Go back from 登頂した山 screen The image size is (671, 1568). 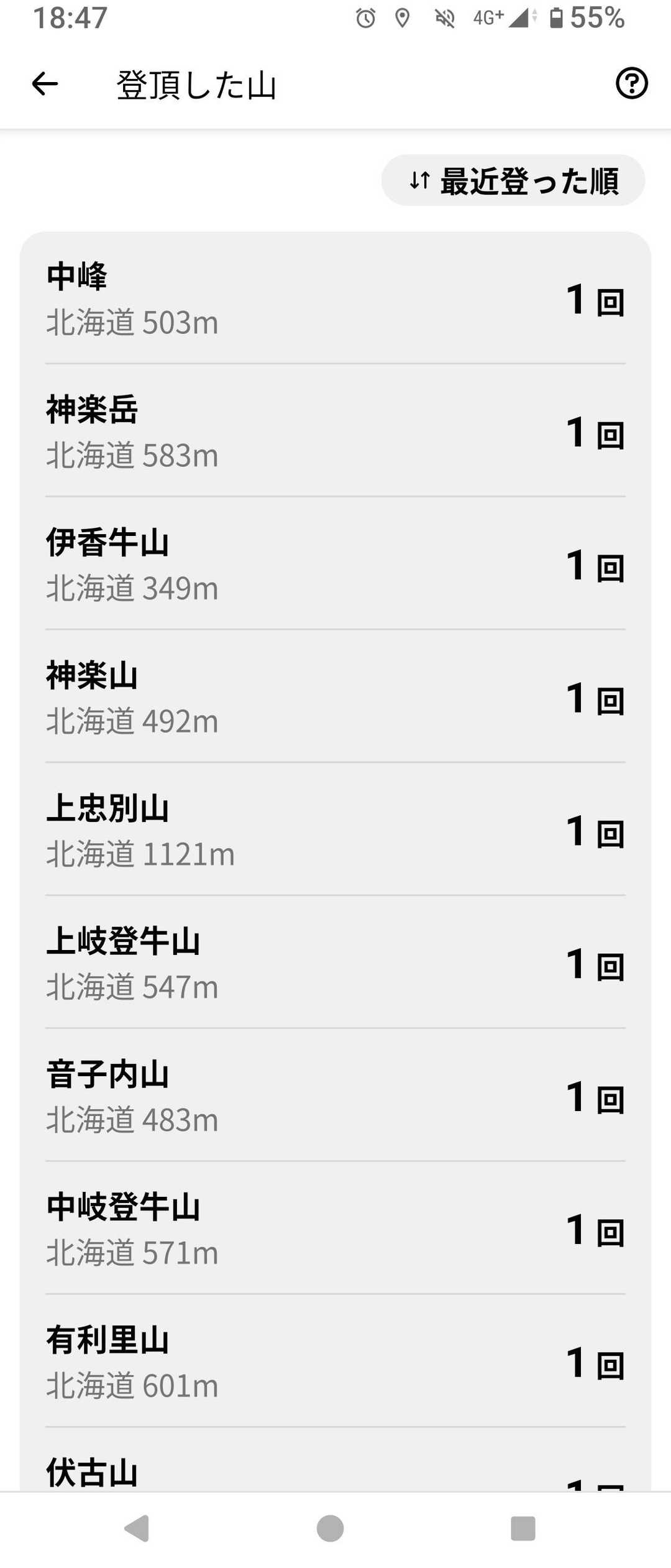click(x=45, y=84)
